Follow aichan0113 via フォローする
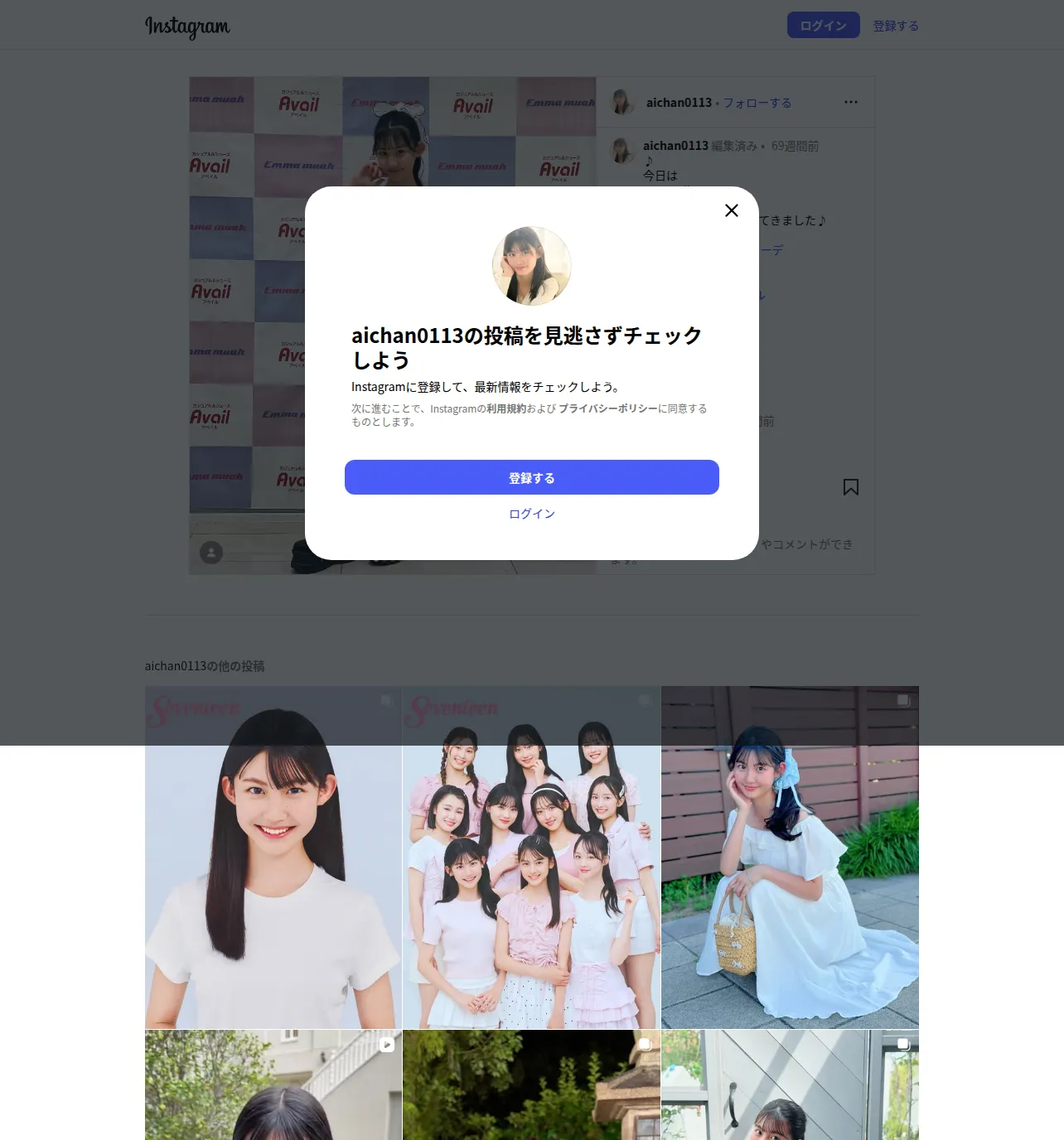This screenshot has width=1064, height=1140. point(757,103)
